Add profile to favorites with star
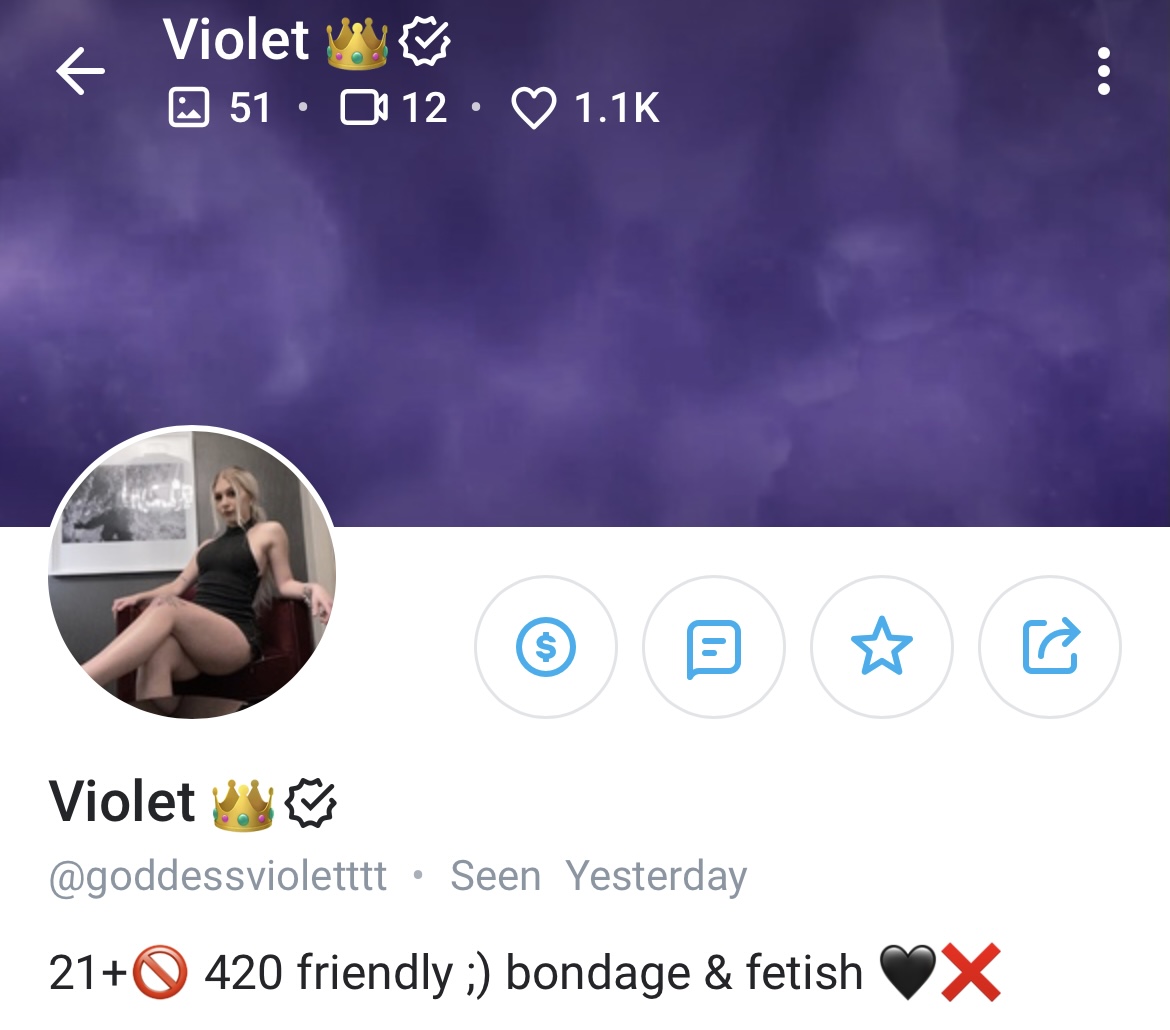 point(882,647)
